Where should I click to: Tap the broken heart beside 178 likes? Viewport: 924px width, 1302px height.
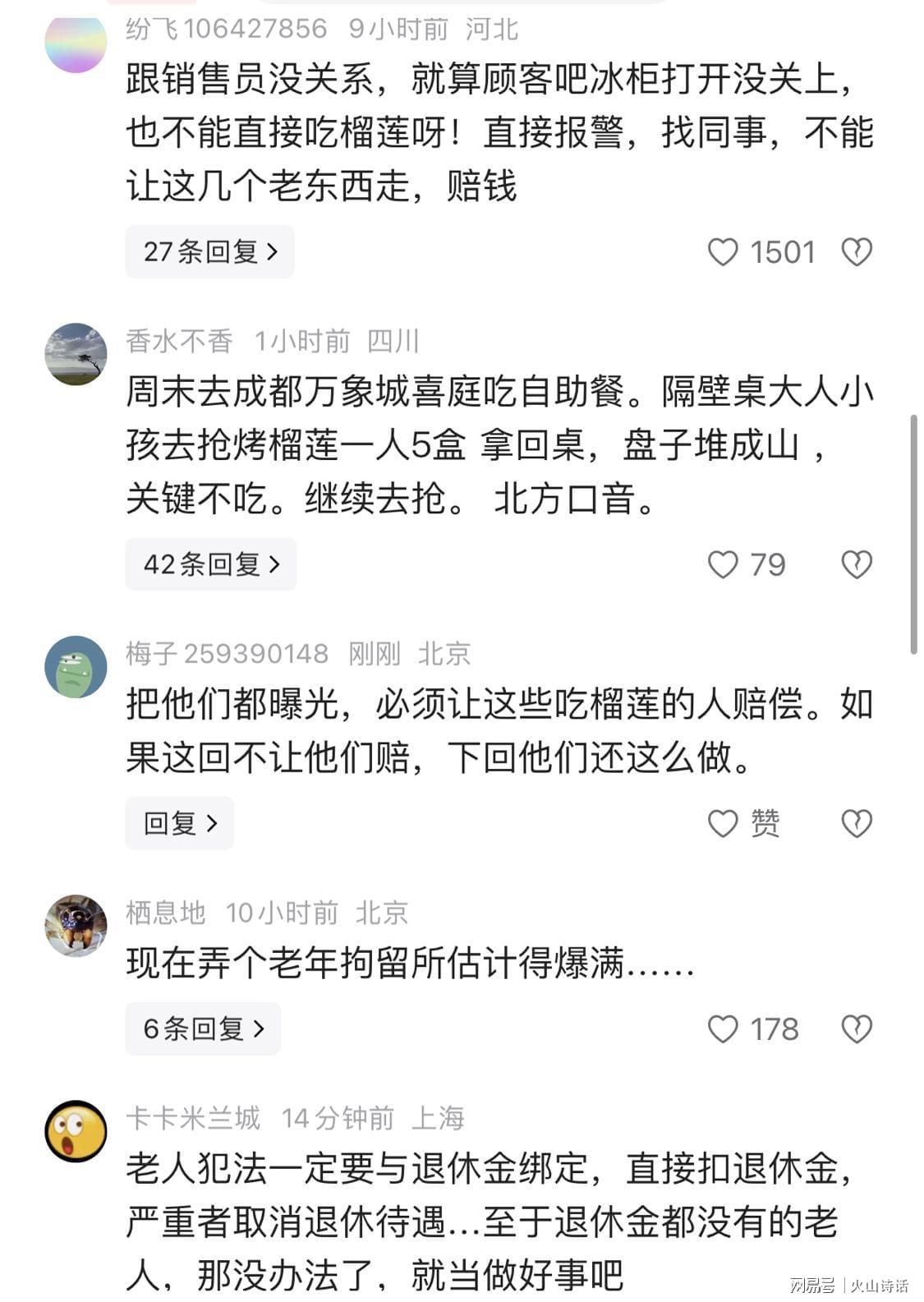(856, 1028)
